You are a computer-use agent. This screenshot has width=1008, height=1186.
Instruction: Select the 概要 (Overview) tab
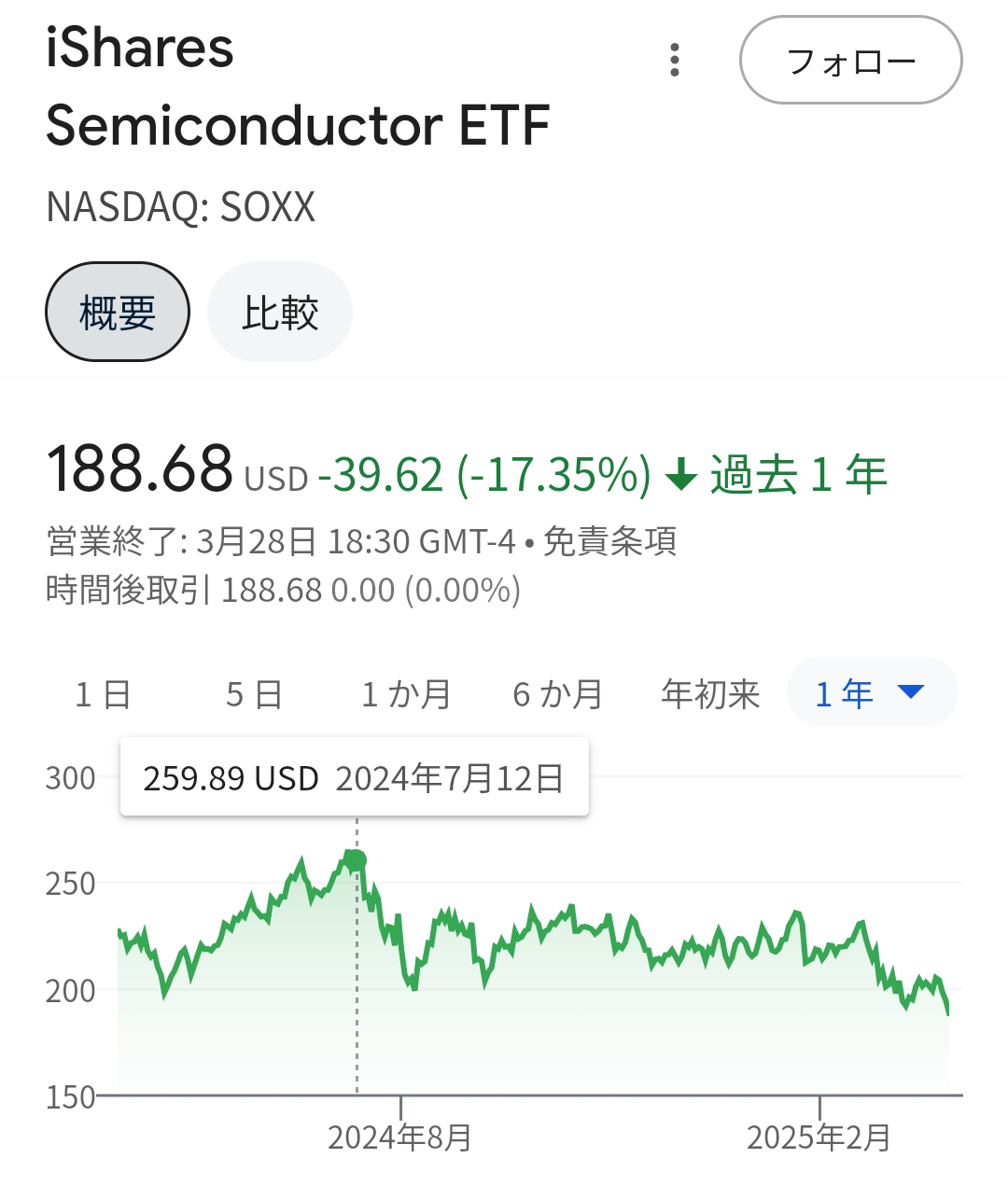tap(117, 312)
